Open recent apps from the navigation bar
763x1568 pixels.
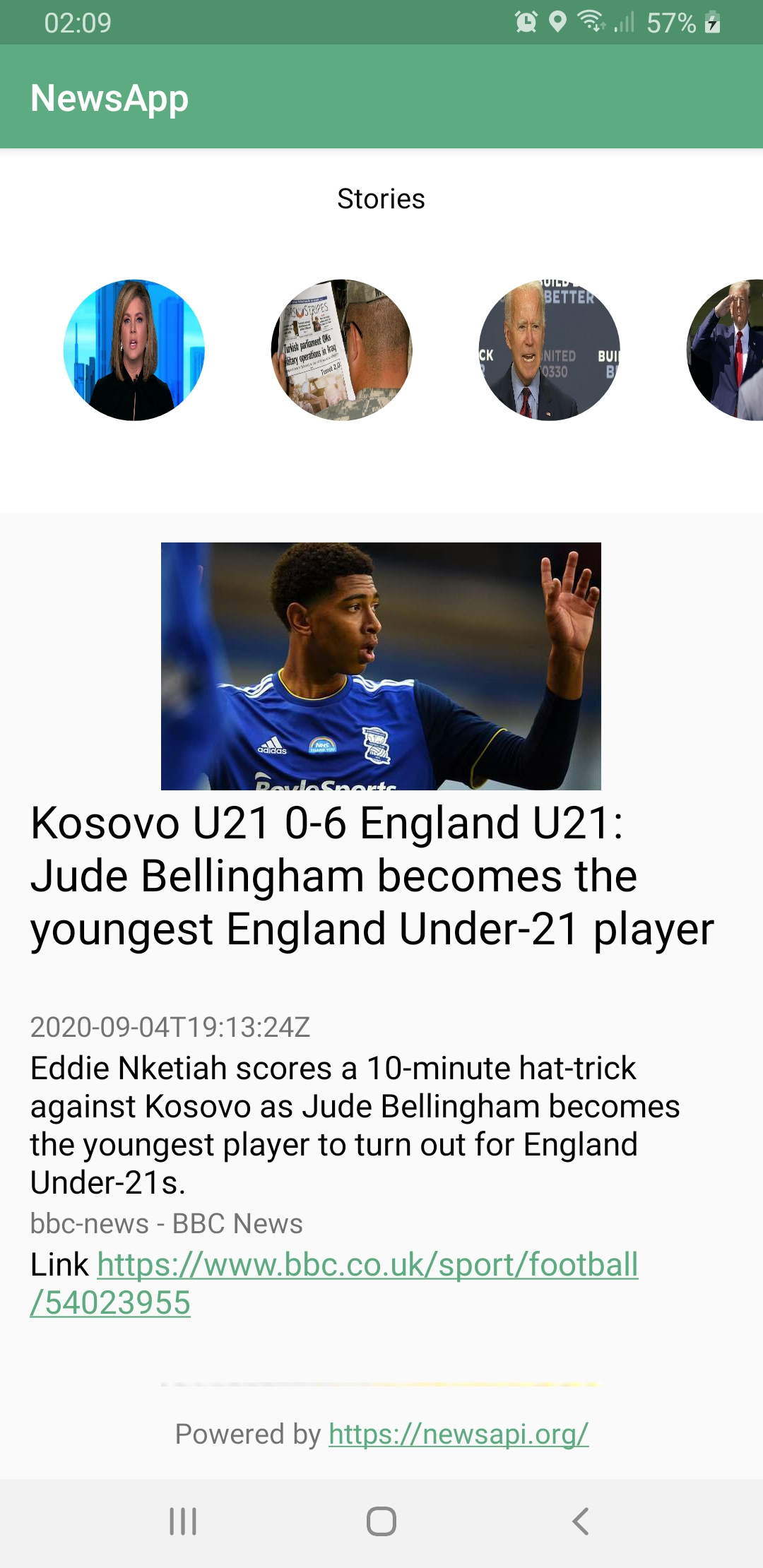pyautogui.click(x=183, y=1521)
